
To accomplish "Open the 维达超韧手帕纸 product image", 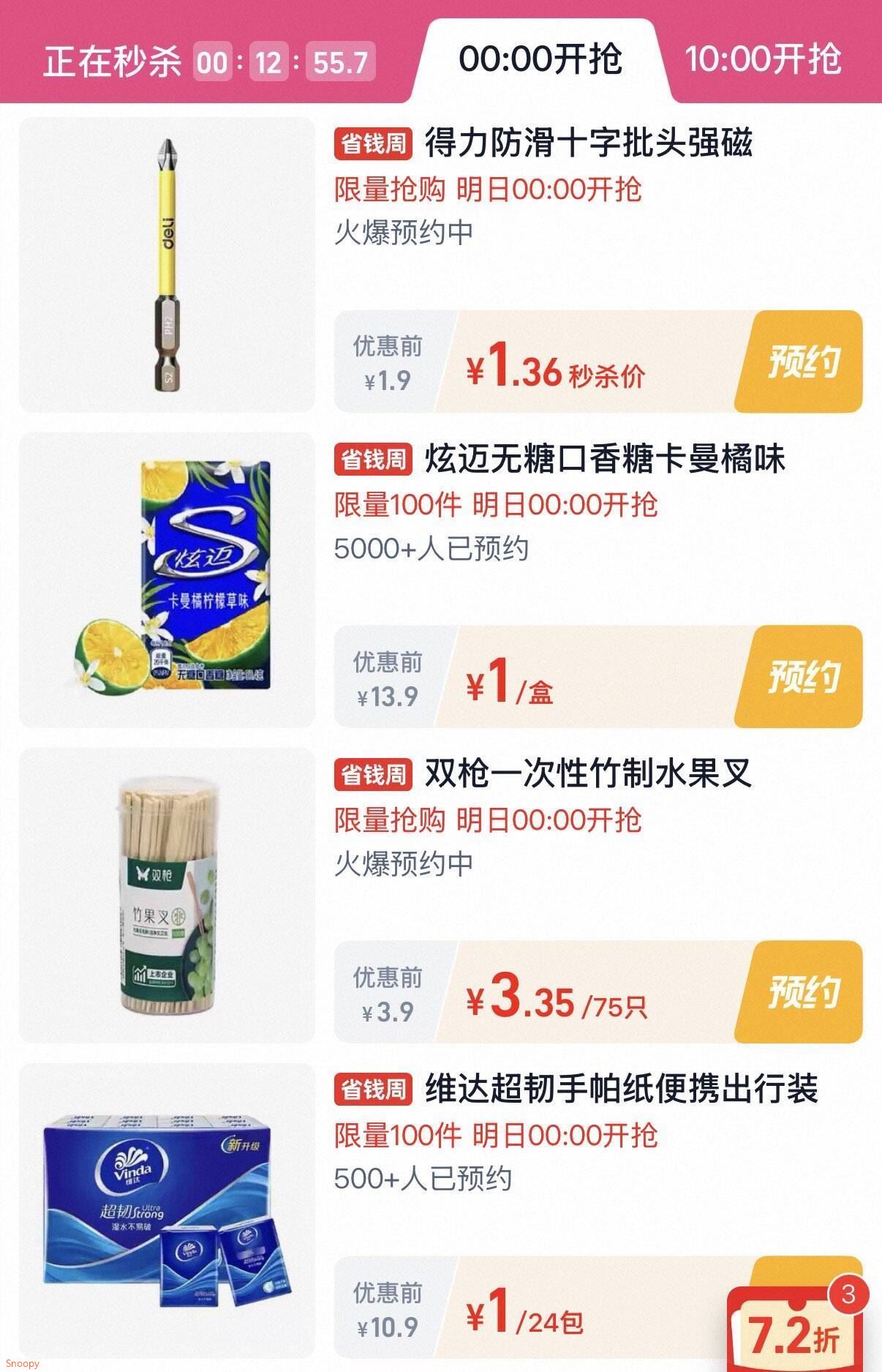I will [167, 1211].
